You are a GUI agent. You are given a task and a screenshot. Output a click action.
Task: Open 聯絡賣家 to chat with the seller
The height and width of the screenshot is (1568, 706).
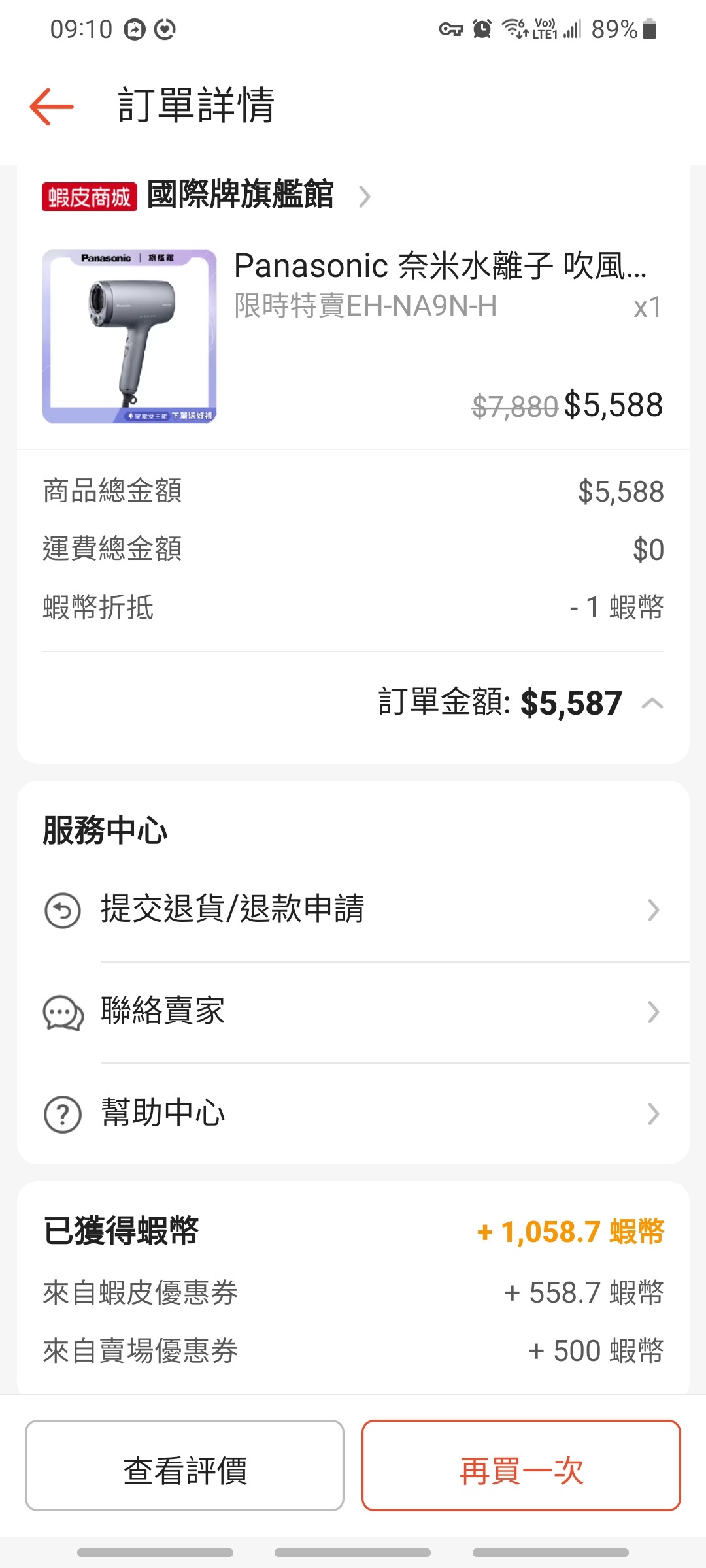point(353,1012)
